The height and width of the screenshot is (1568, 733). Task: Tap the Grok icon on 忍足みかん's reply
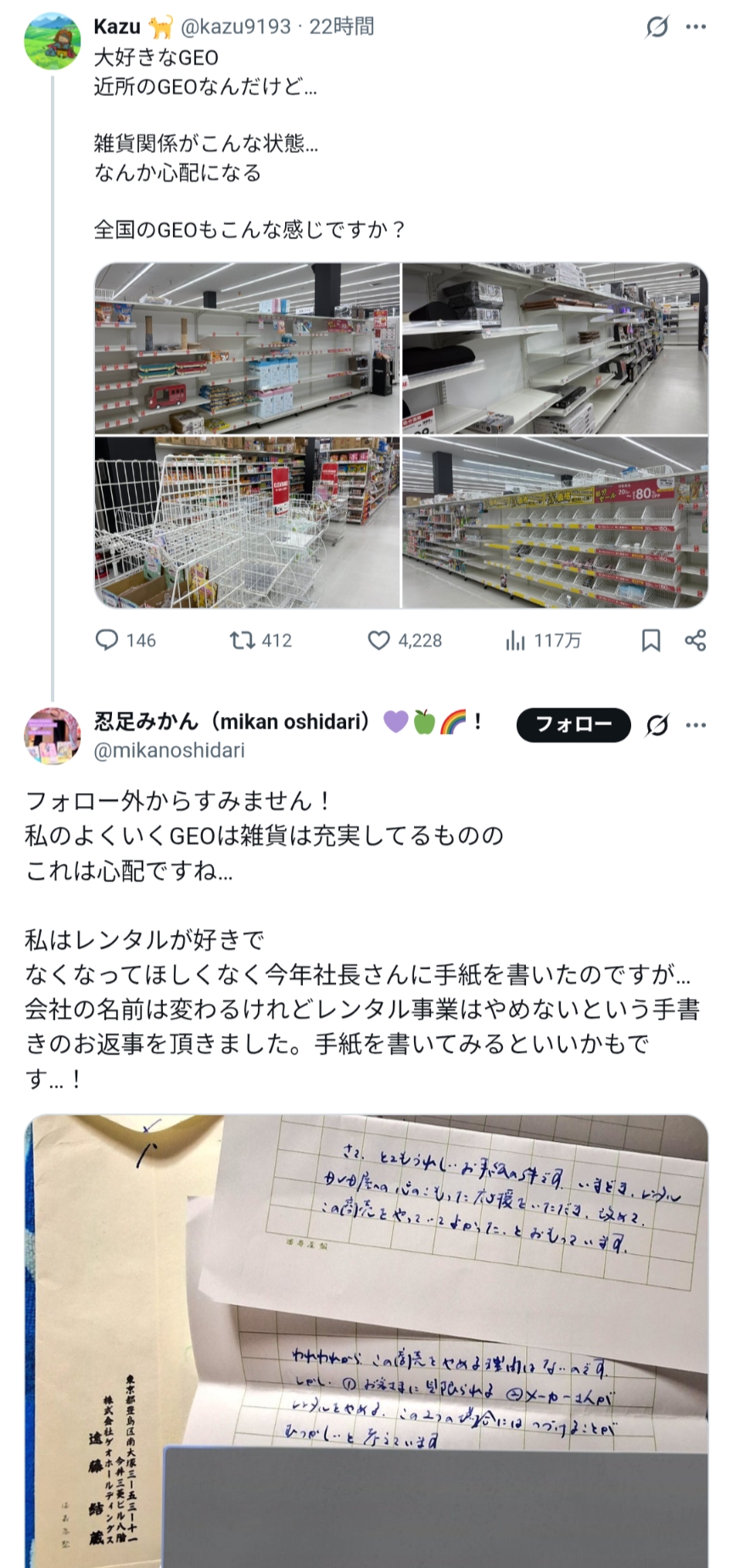[x=657, y=725]
